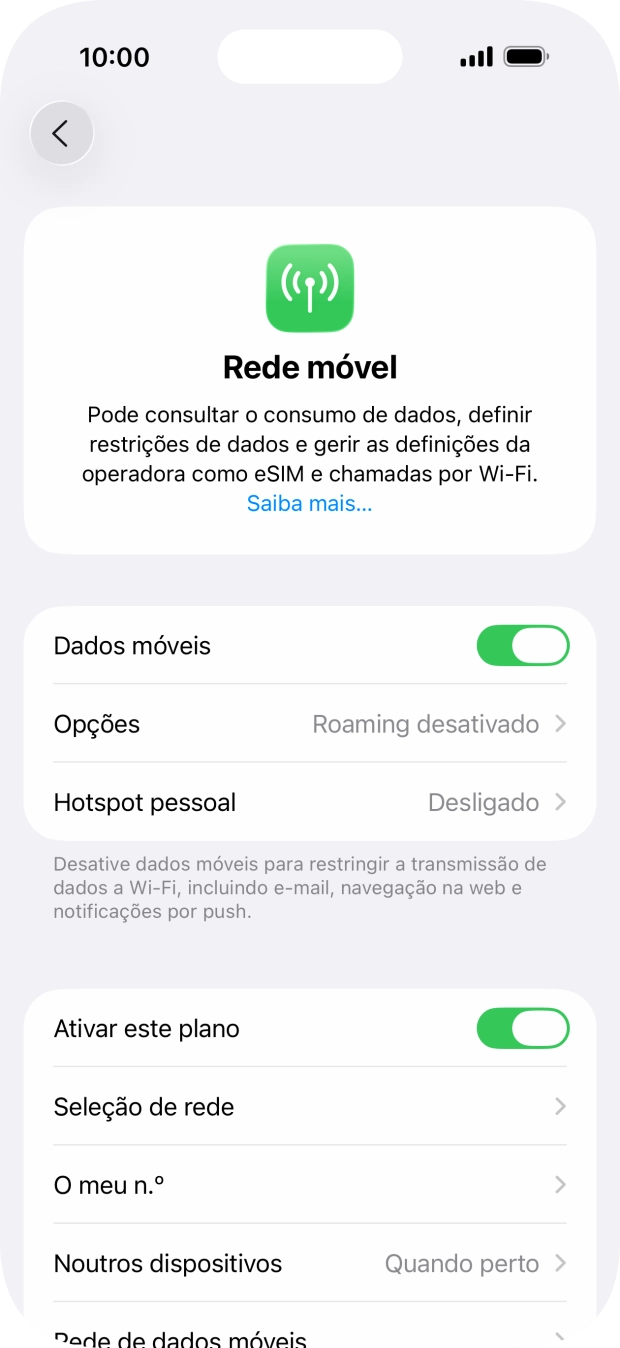
Task: Open Opções with Roaming desativado
Action: [310, 724]
